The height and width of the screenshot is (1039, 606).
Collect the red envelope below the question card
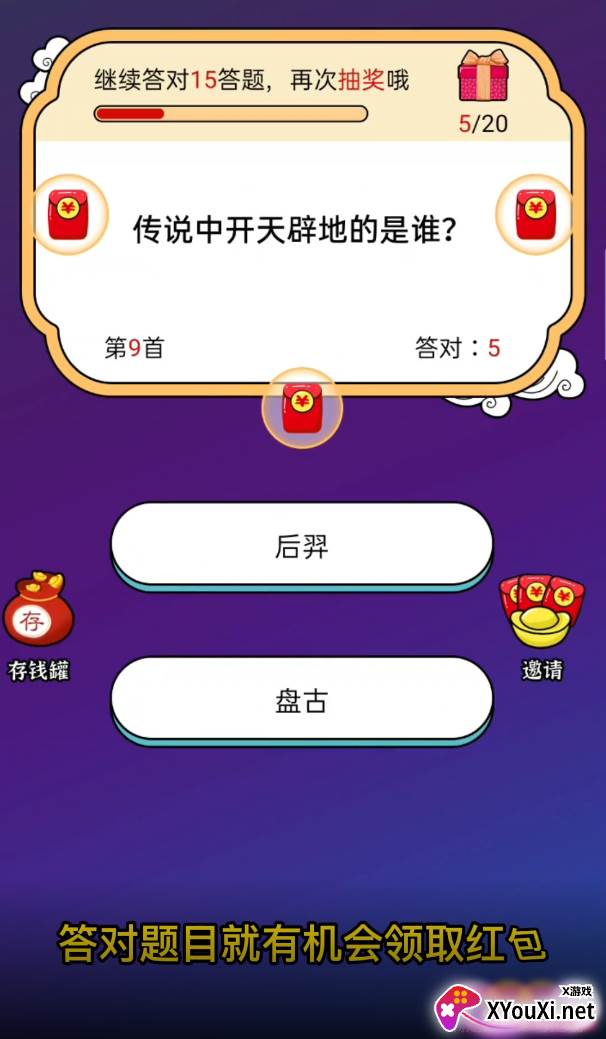point(302,408)
